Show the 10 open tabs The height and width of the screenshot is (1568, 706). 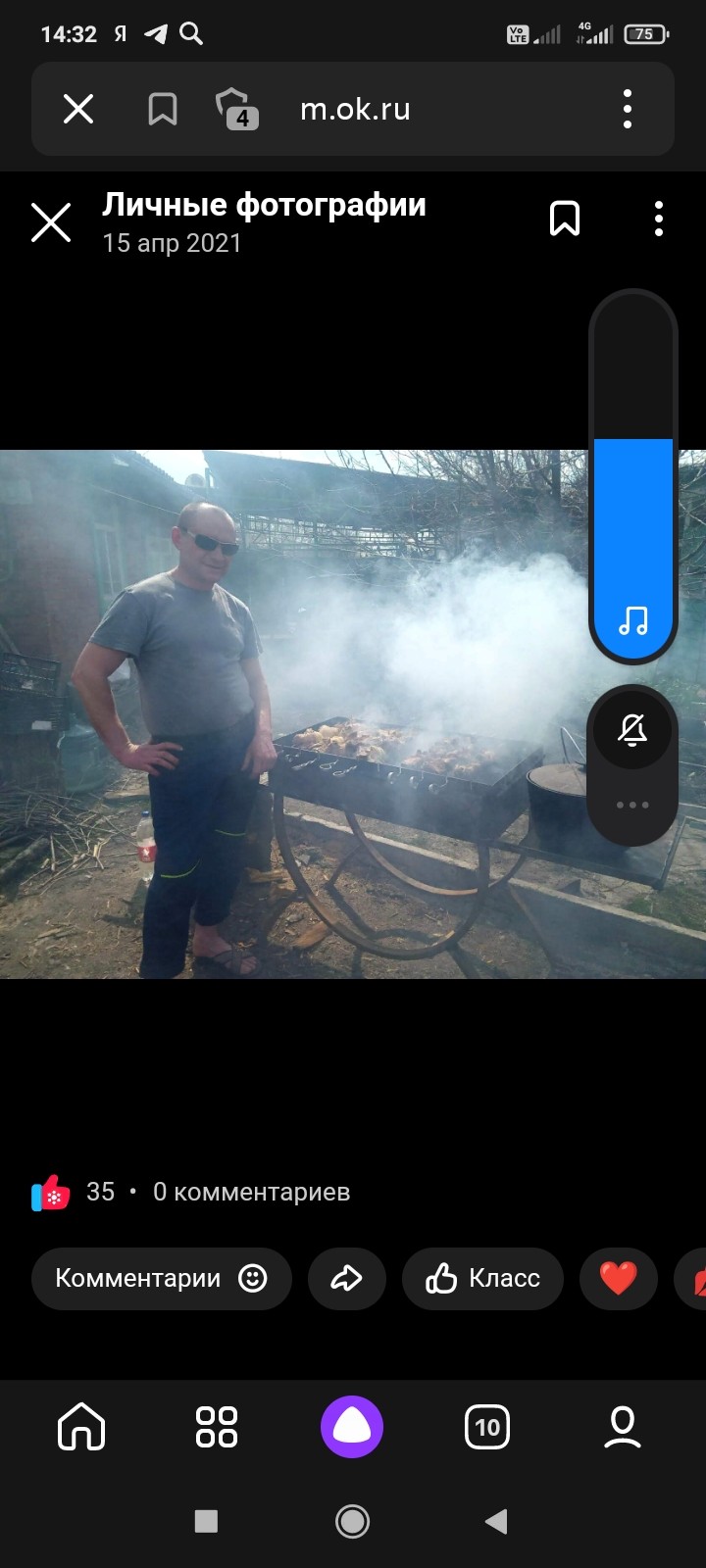click(487, 1427)
